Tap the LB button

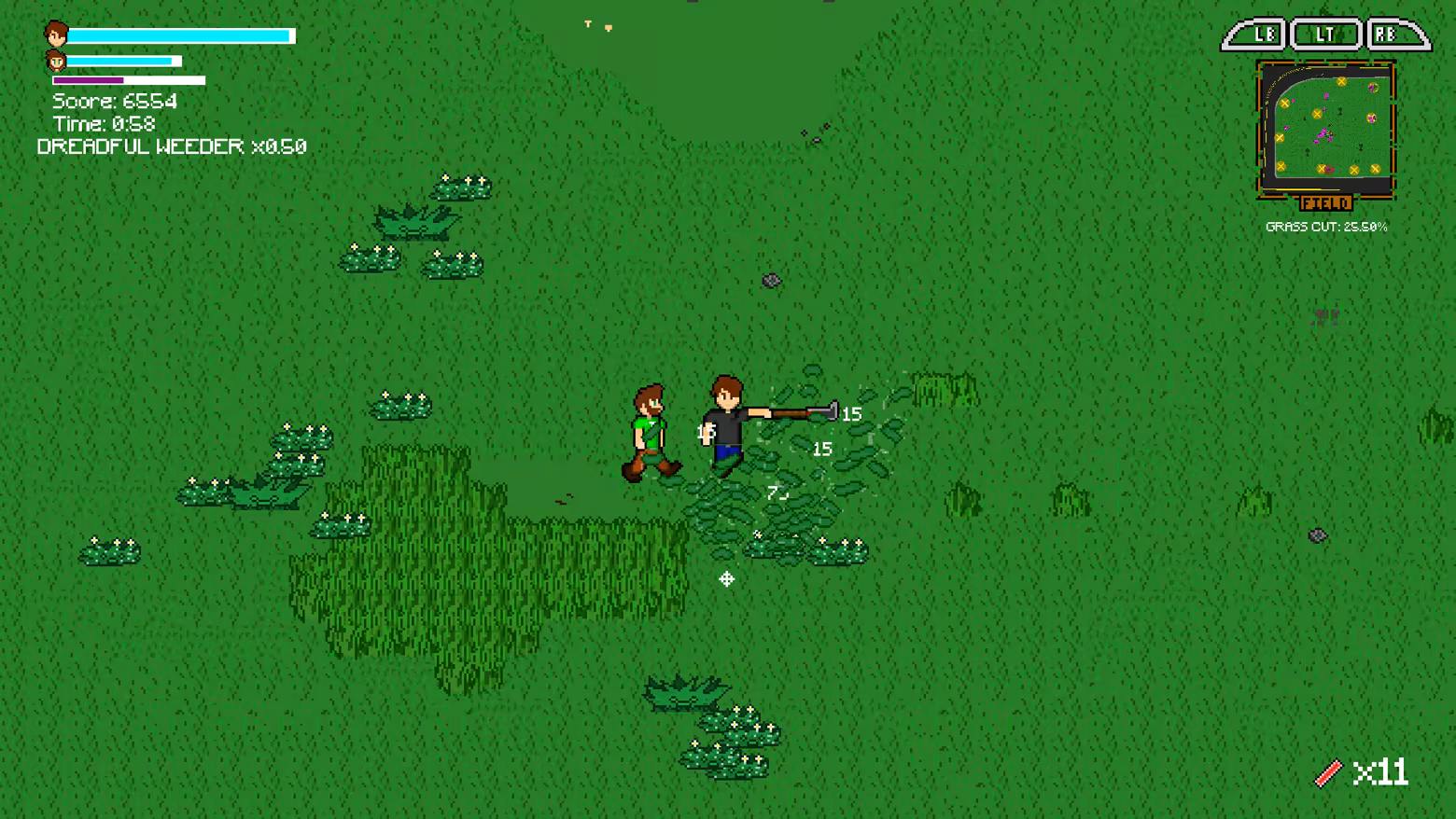pos(1257,35)
